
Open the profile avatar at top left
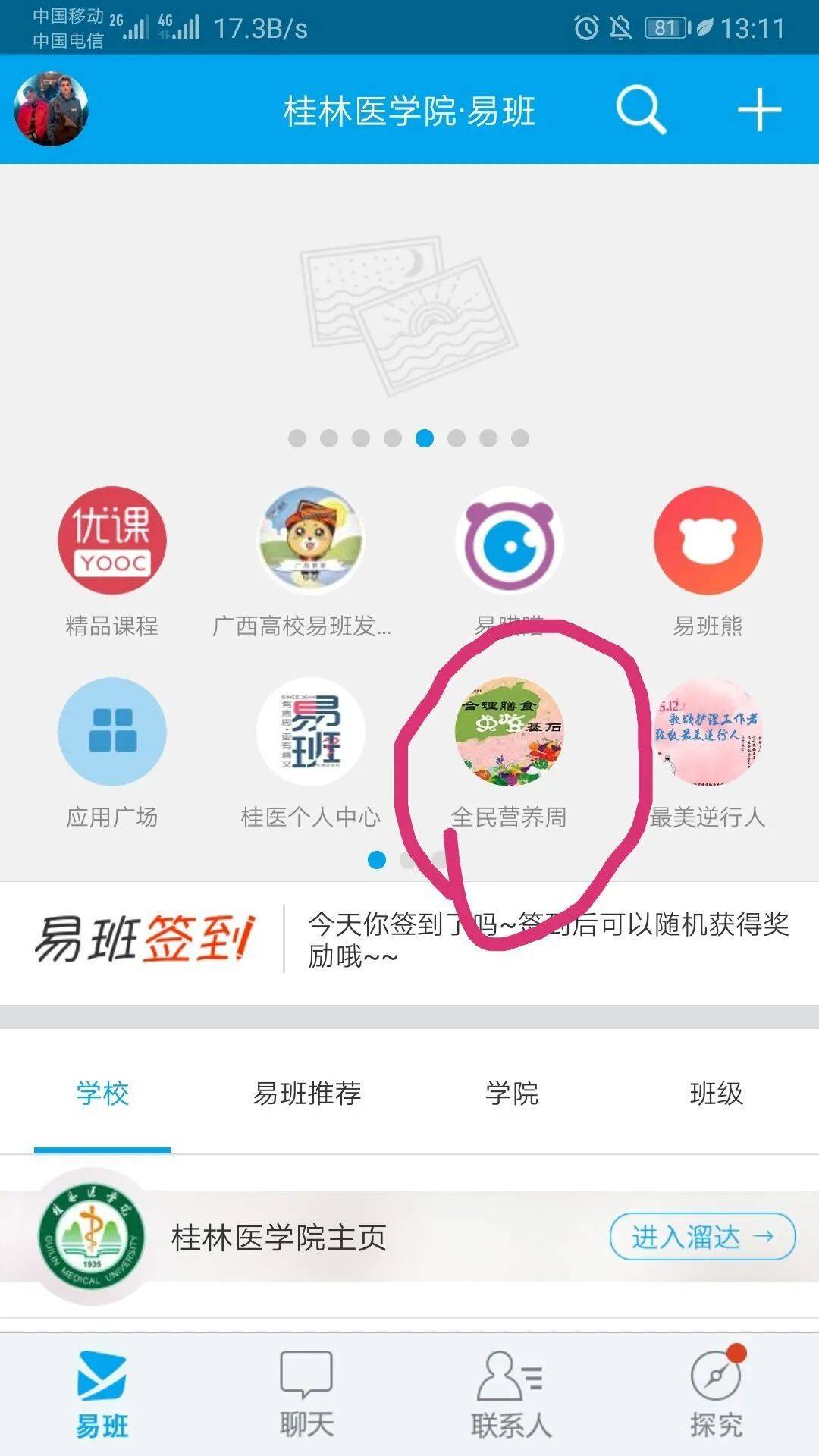click(52, 108)
